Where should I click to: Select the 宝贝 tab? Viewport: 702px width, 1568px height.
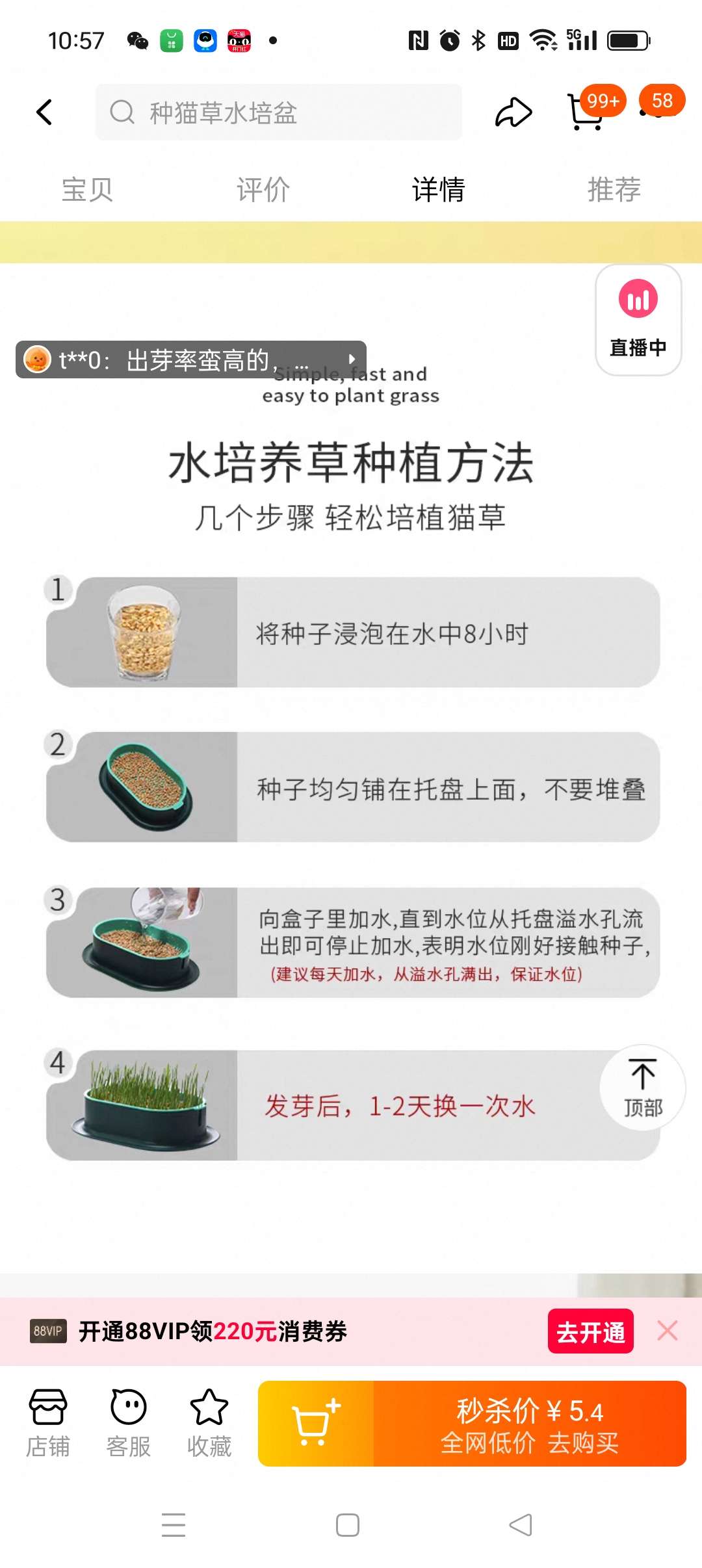pos(87,189)
